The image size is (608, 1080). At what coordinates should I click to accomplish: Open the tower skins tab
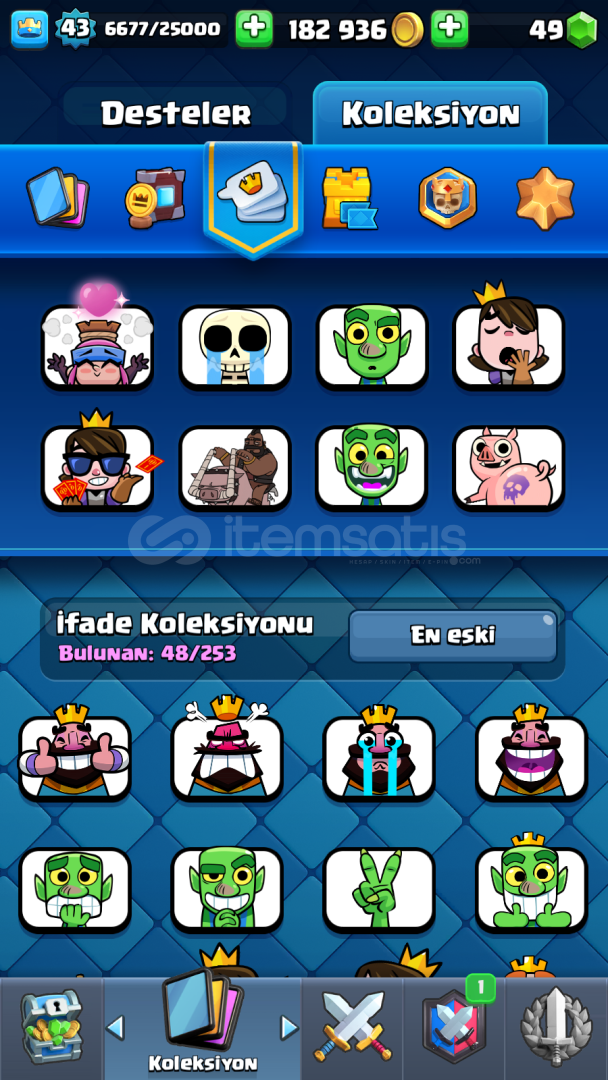click(348, 198)
